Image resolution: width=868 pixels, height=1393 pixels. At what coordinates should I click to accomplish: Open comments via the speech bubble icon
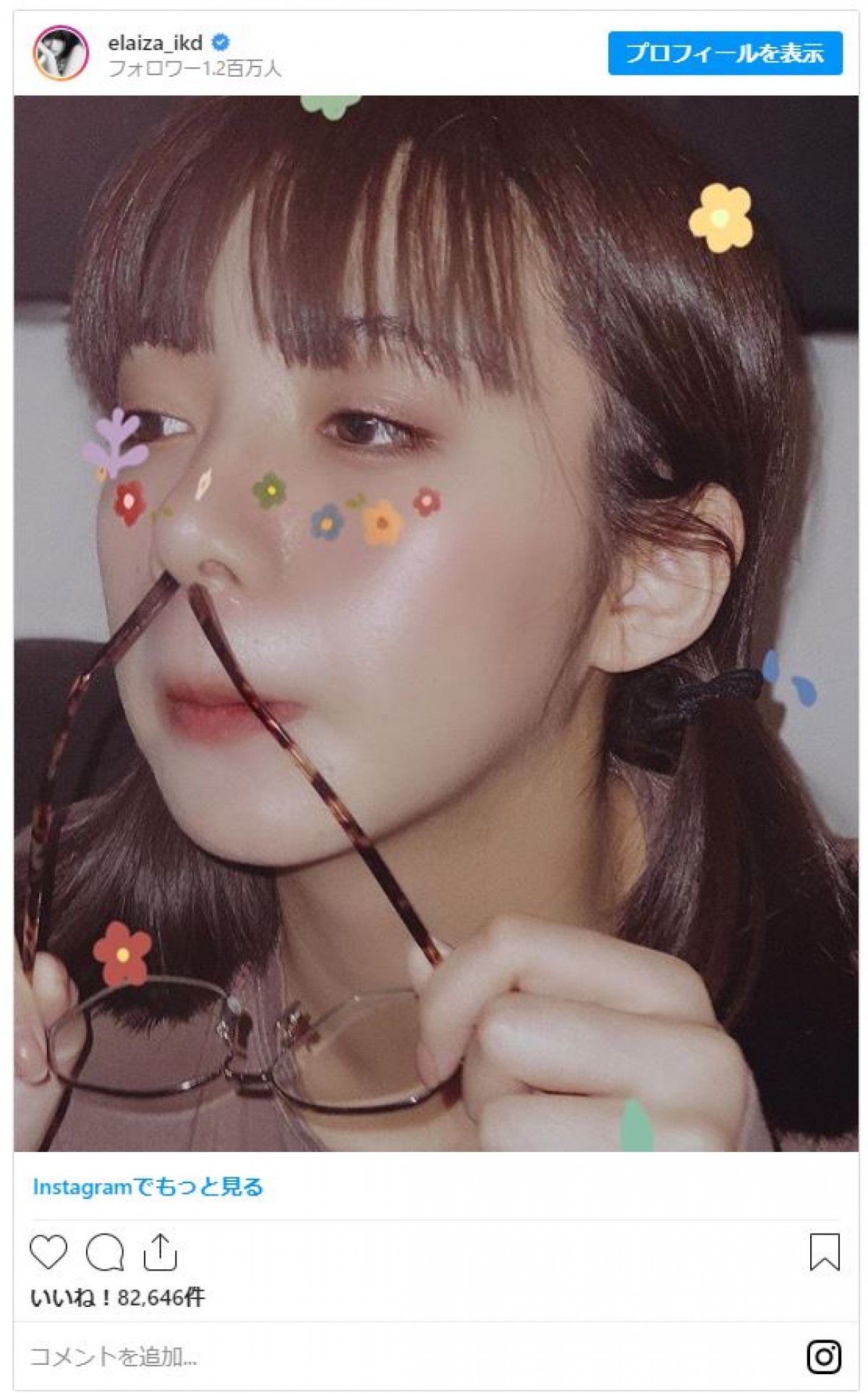[x=105, y=1252]
